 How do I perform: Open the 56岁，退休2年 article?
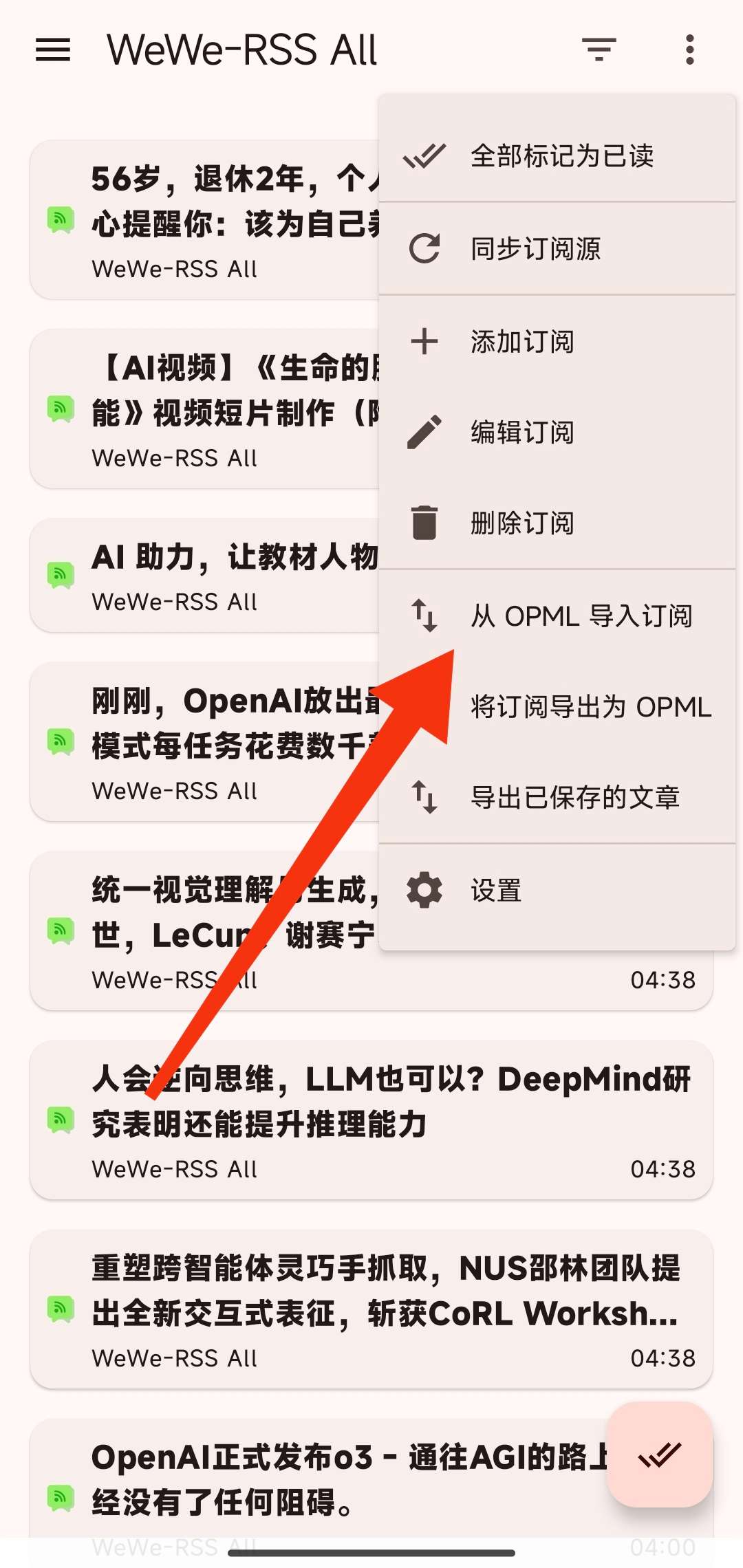tap(206, 220)
